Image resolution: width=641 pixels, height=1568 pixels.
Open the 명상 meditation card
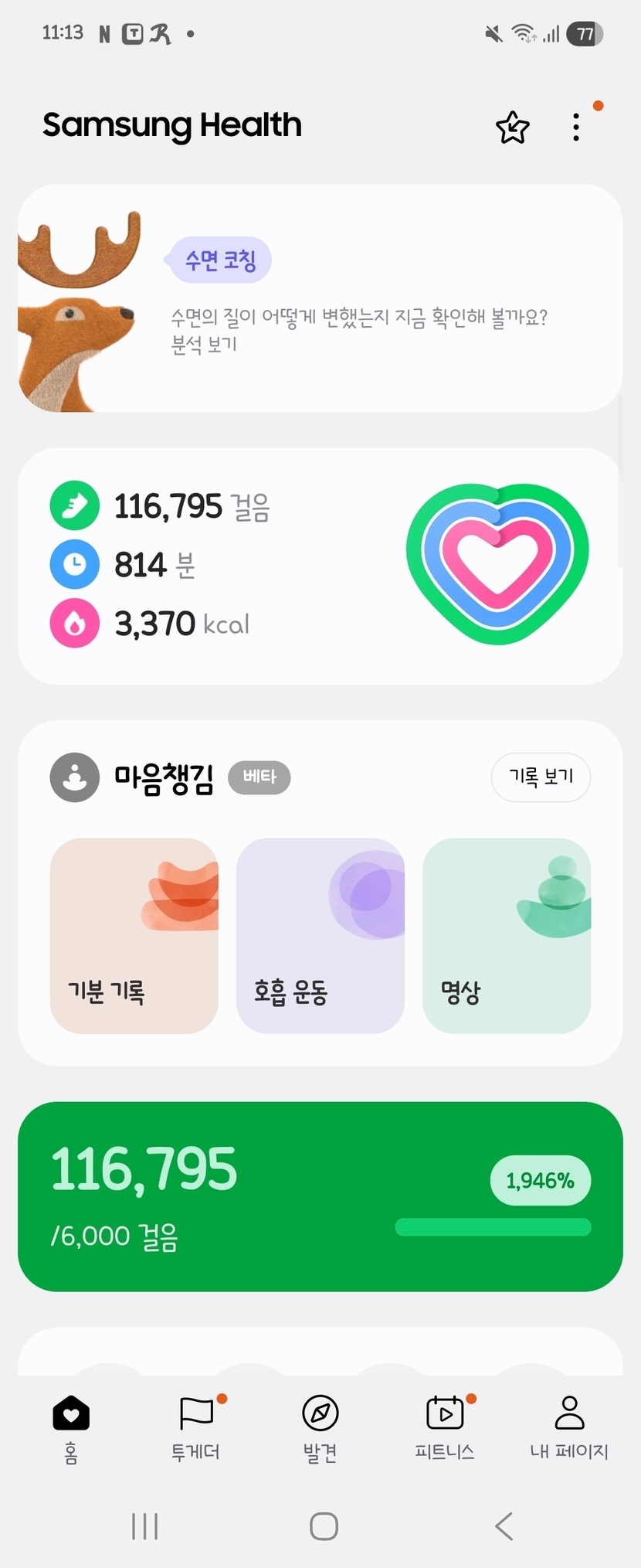(x=507, y=935)
